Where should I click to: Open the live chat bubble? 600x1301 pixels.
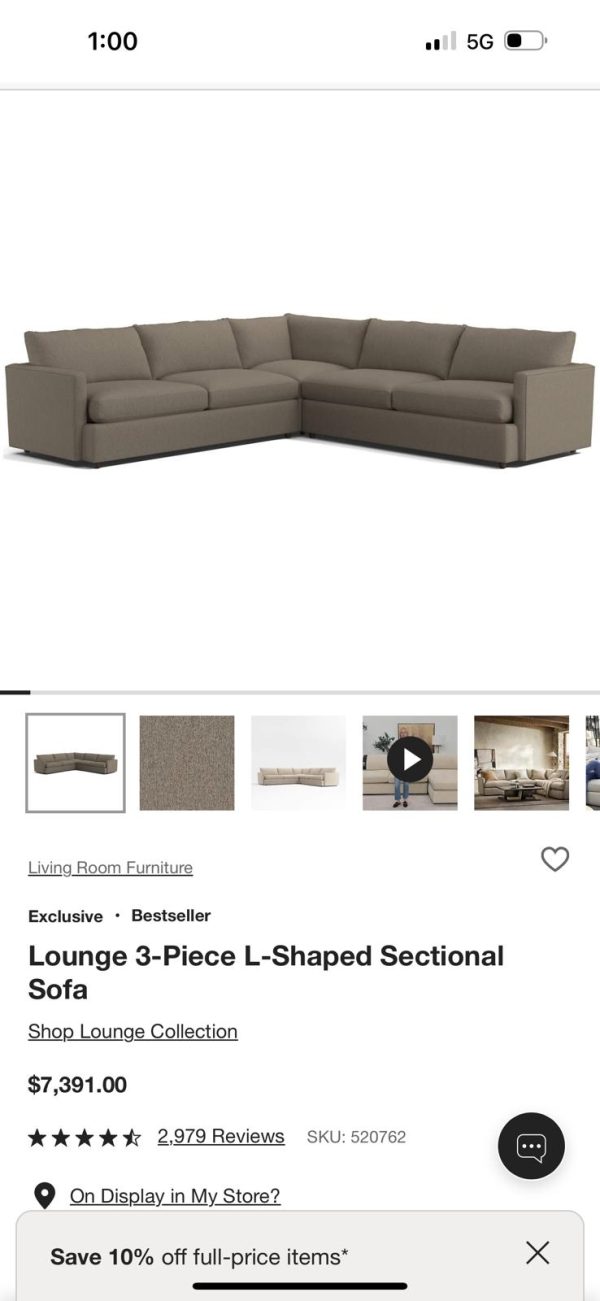click(531, 1146)
